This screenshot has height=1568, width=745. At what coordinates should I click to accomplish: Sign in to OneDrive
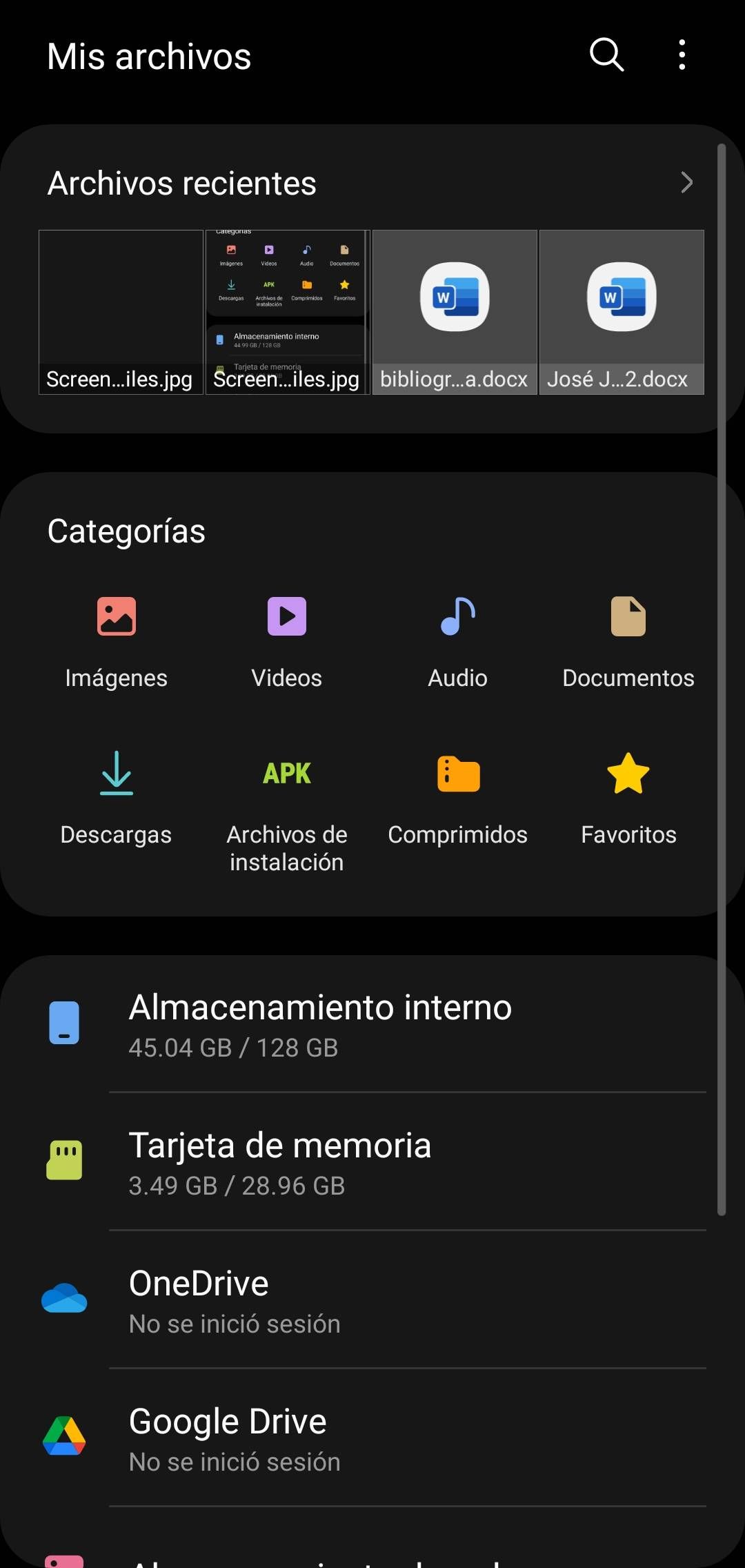point(235,1301)
